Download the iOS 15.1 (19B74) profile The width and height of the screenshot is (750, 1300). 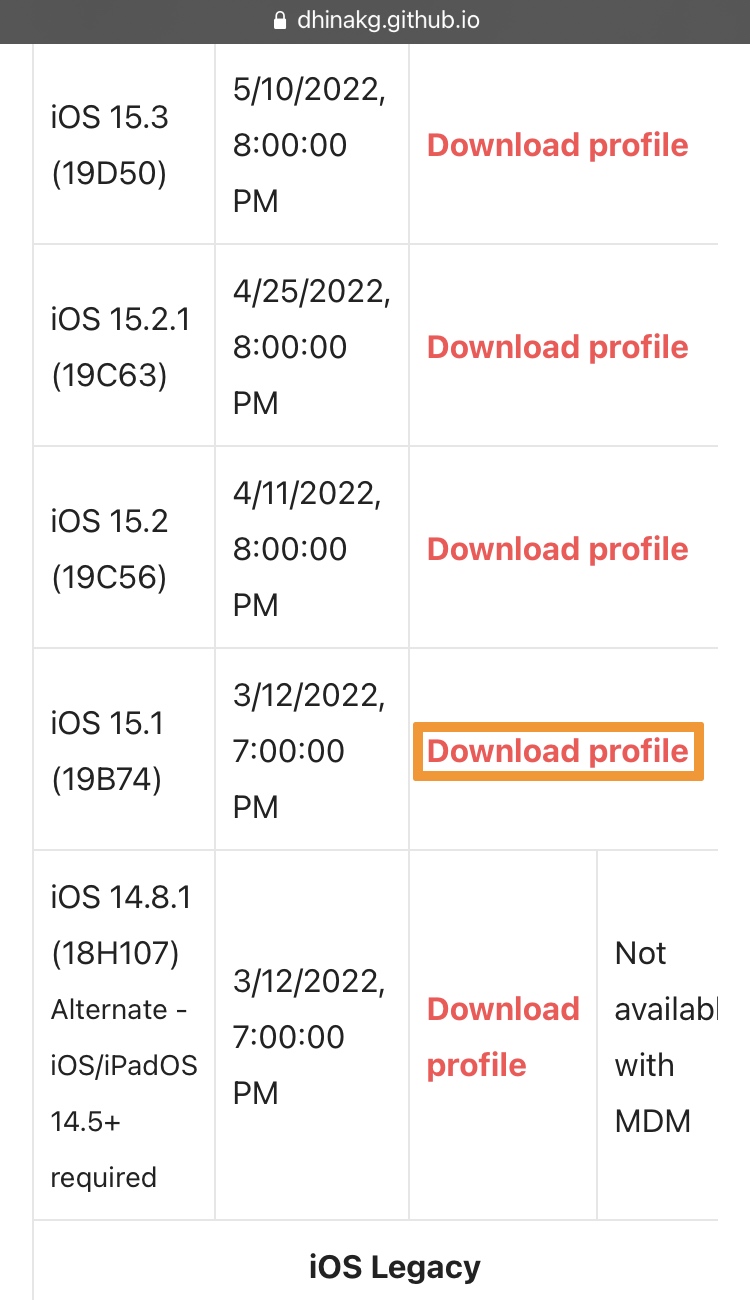557,752
